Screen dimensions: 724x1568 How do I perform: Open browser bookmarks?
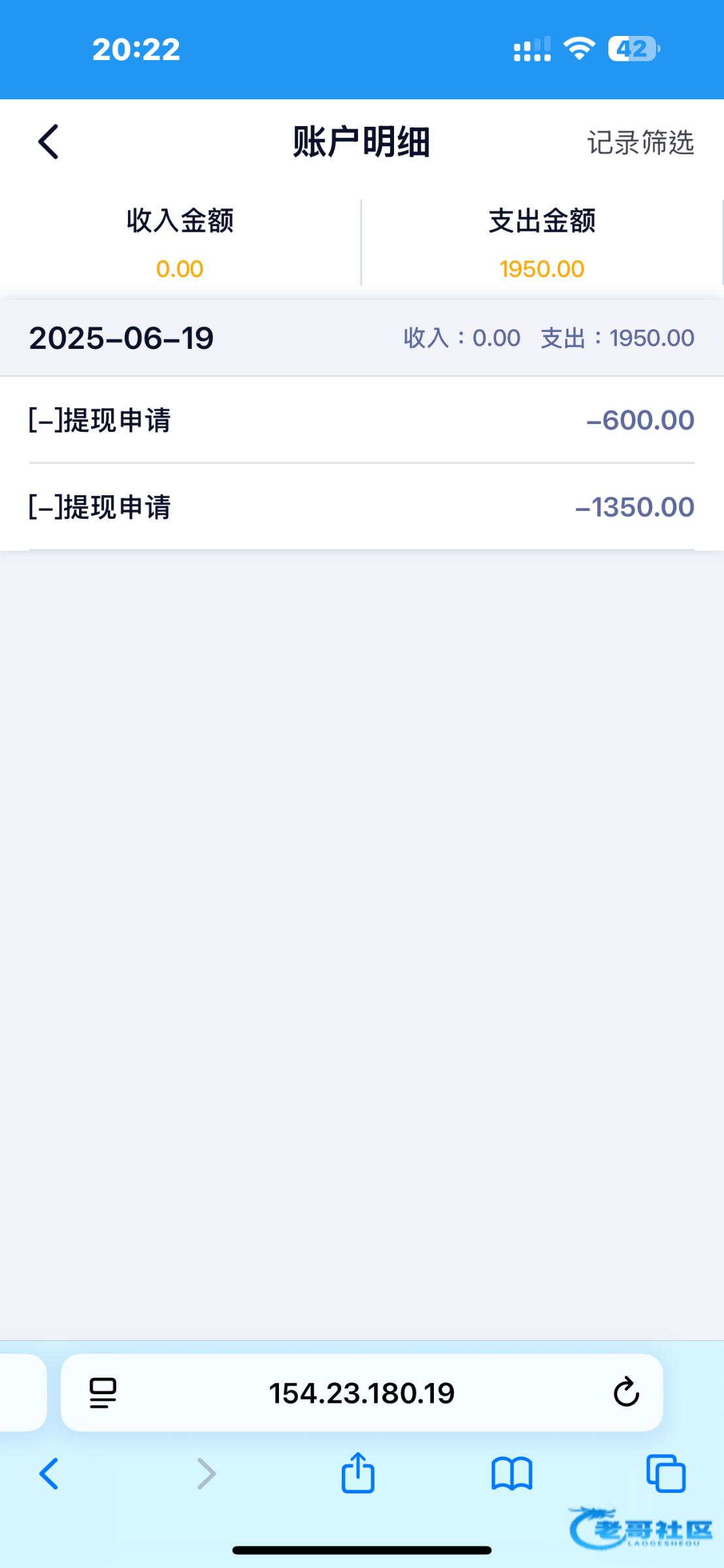click(512, 1474)
